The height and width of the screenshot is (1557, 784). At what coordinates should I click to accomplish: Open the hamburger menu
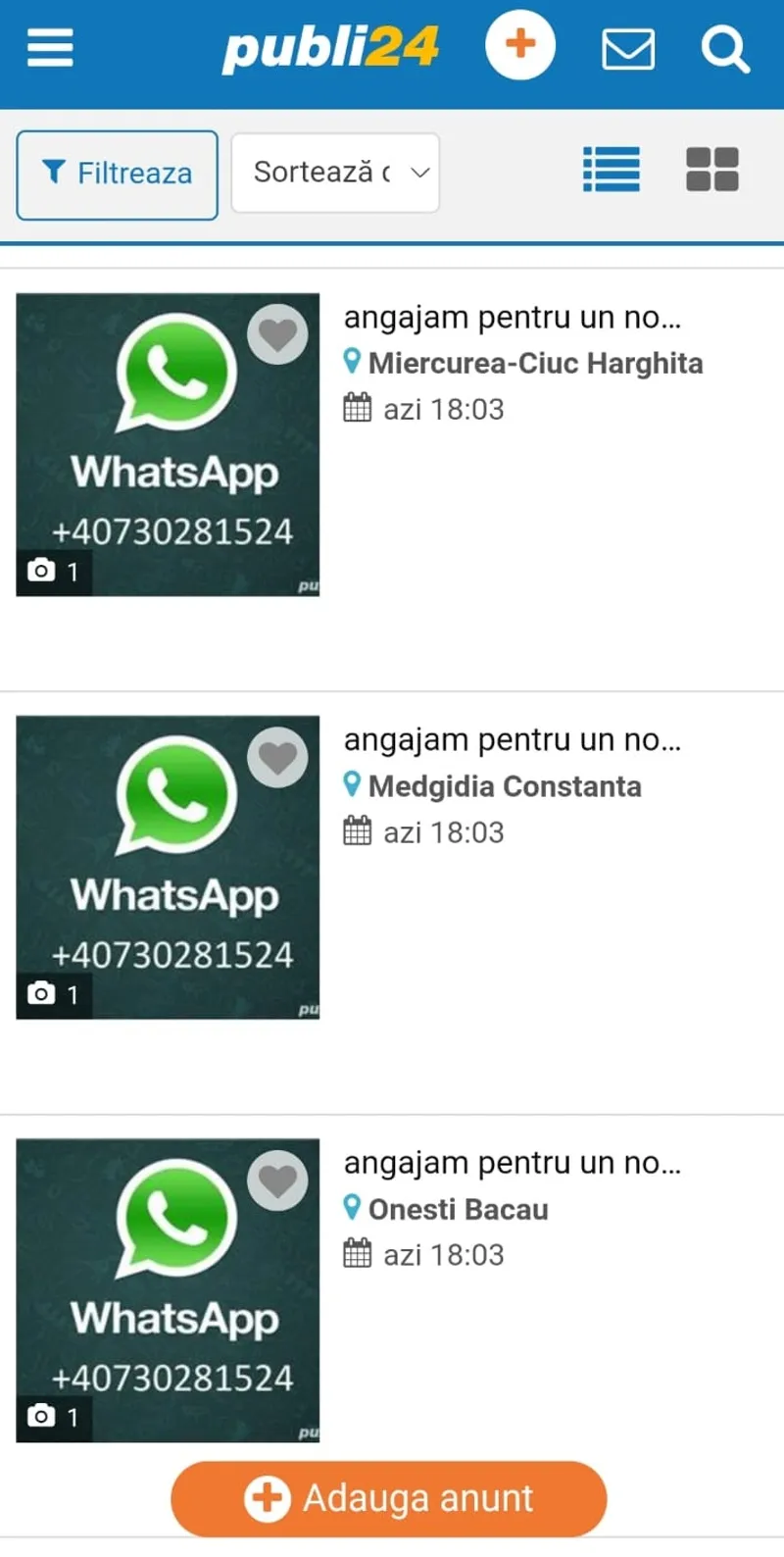(x=50, y=47)
